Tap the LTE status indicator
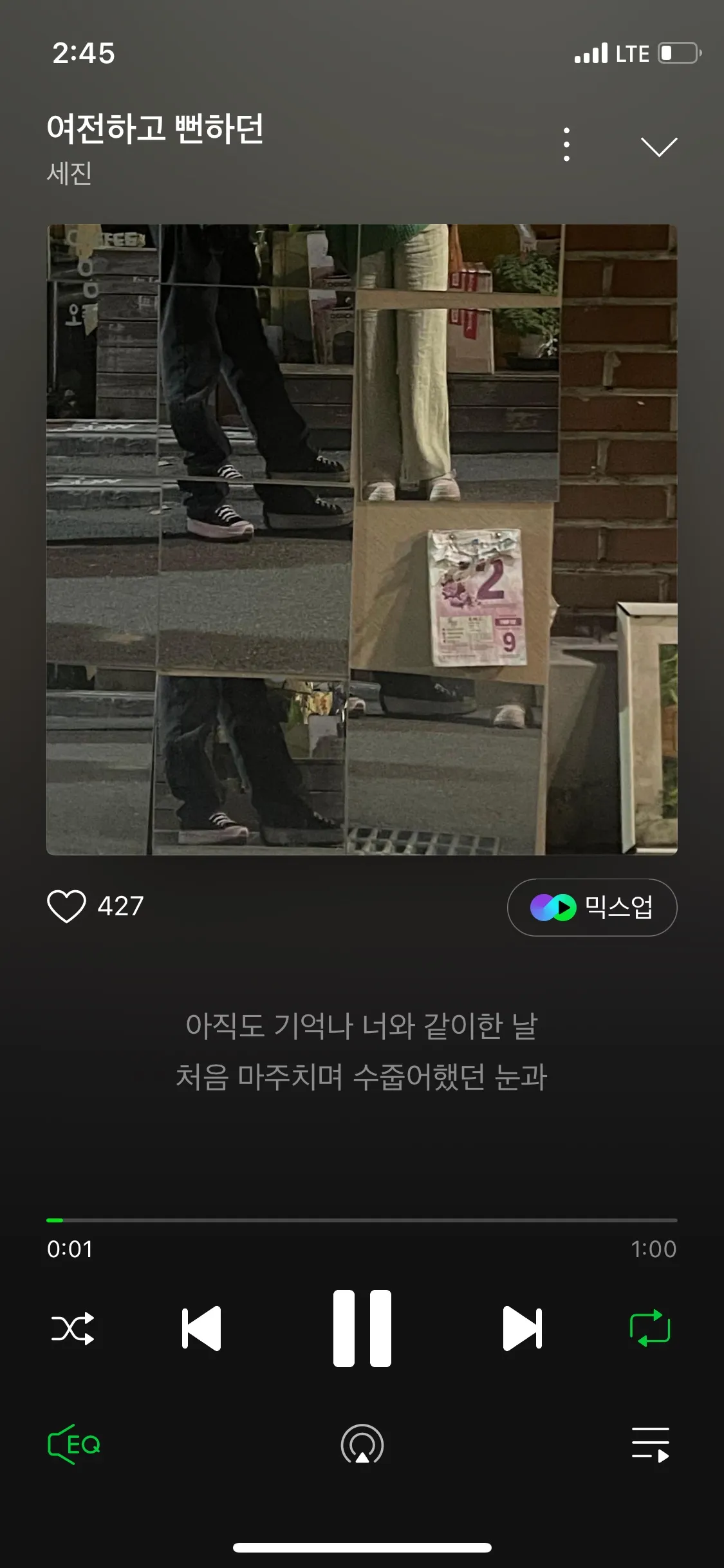This screenshot has width=724, height=1568. 634,53
